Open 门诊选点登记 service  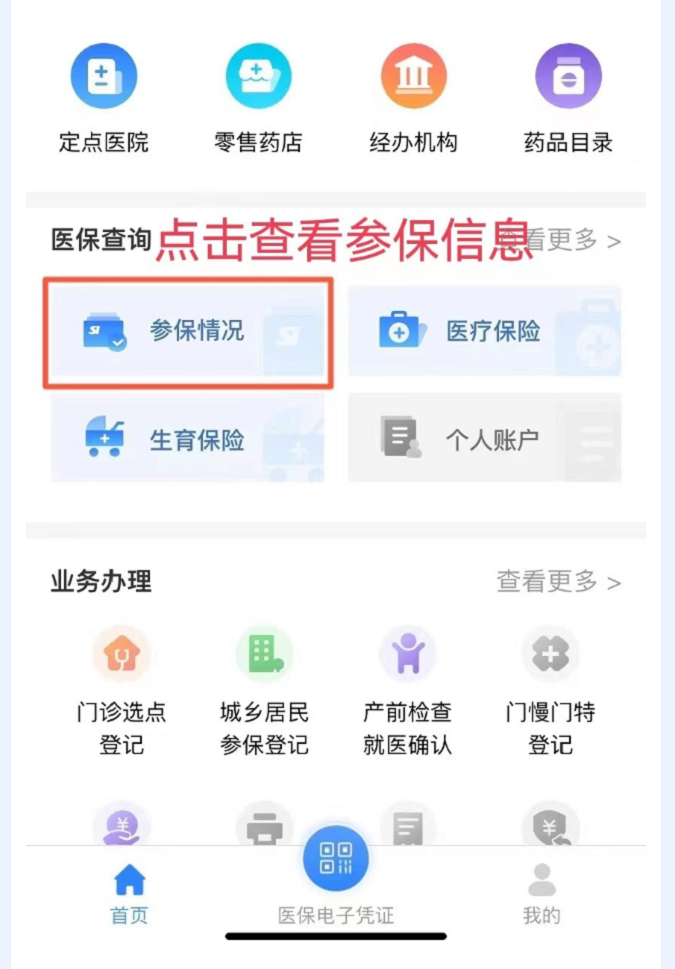[122, 690]
